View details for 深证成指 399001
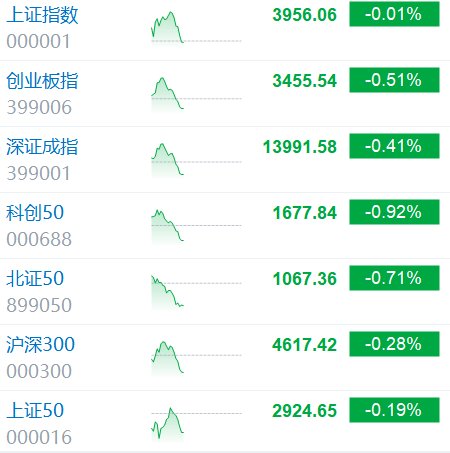The height and width of the screenshot is (453, 450). pyautogui.click(x=225, y=160)
